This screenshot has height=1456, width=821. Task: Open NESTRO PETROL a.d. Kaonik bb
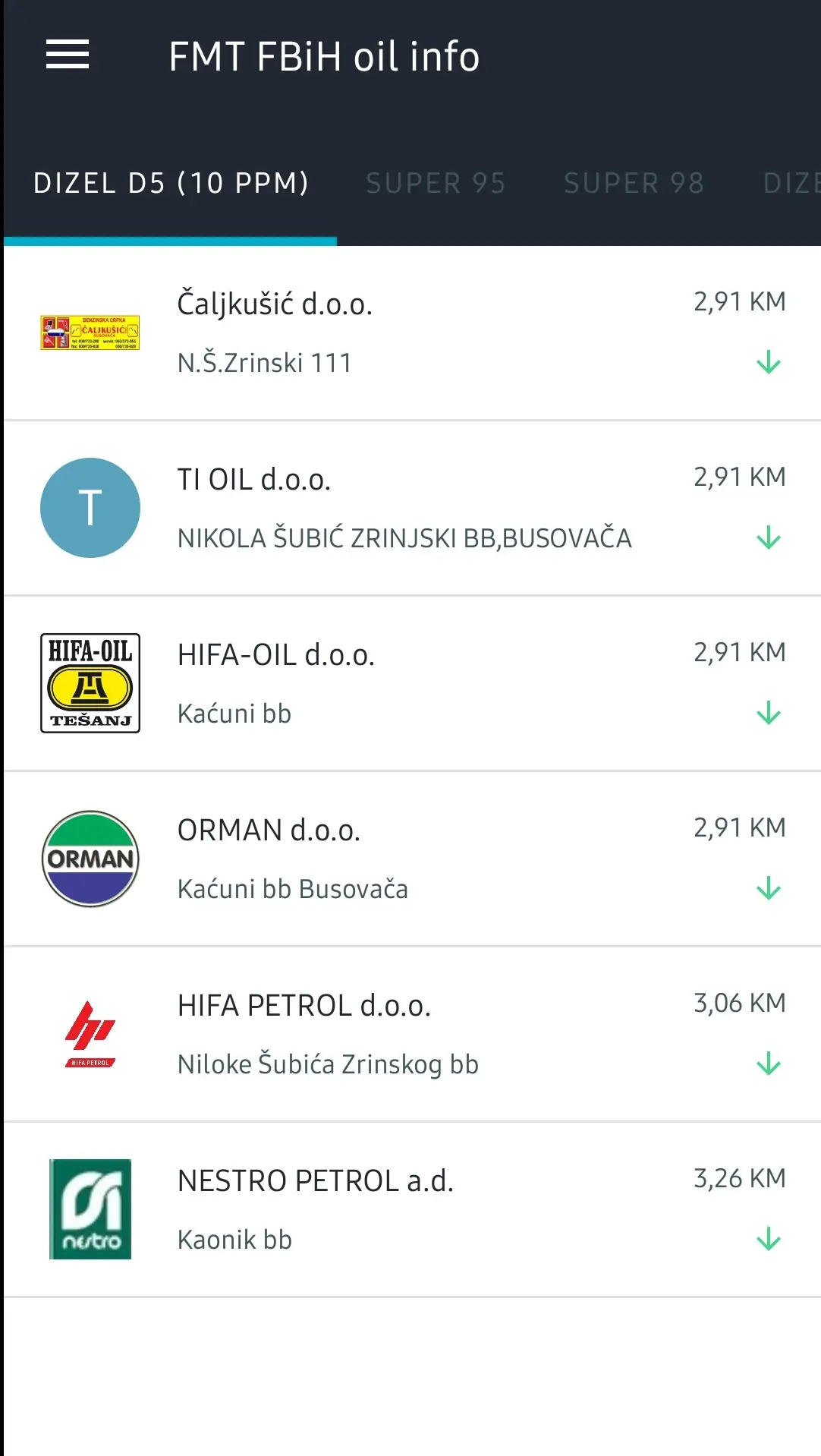tap(410, 1209)
